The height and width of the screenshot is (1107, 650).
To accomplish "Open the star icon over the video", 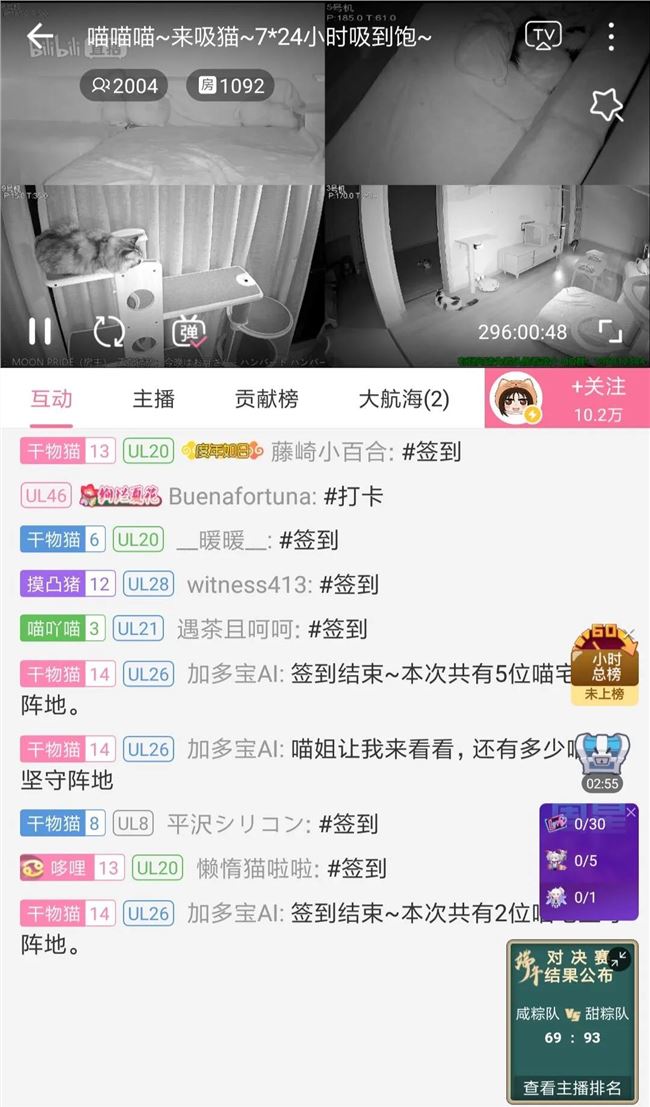I will (x=606, y=105).
